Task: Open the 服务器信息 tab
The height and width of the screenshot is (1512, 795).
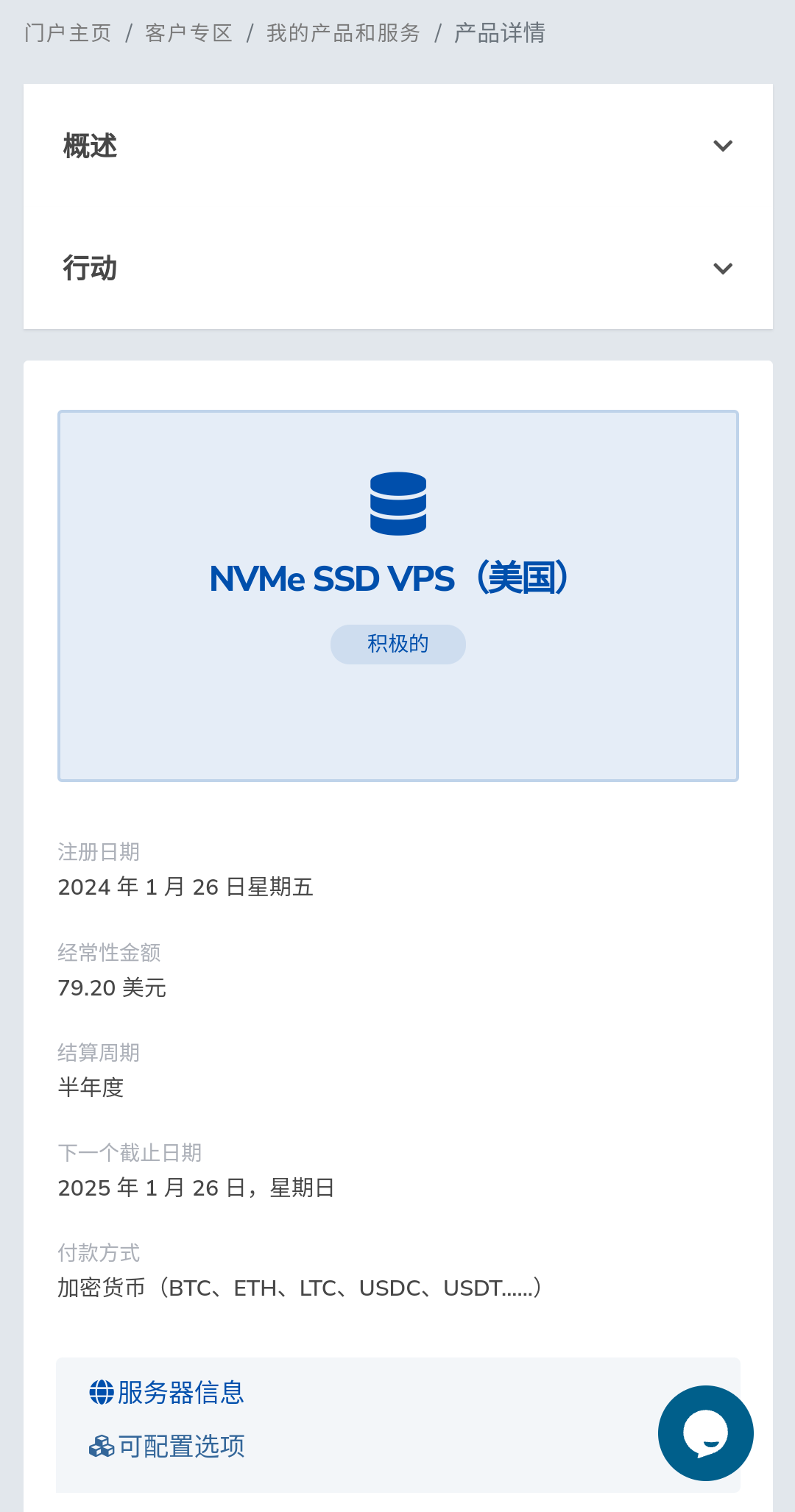Action: 167,1392
